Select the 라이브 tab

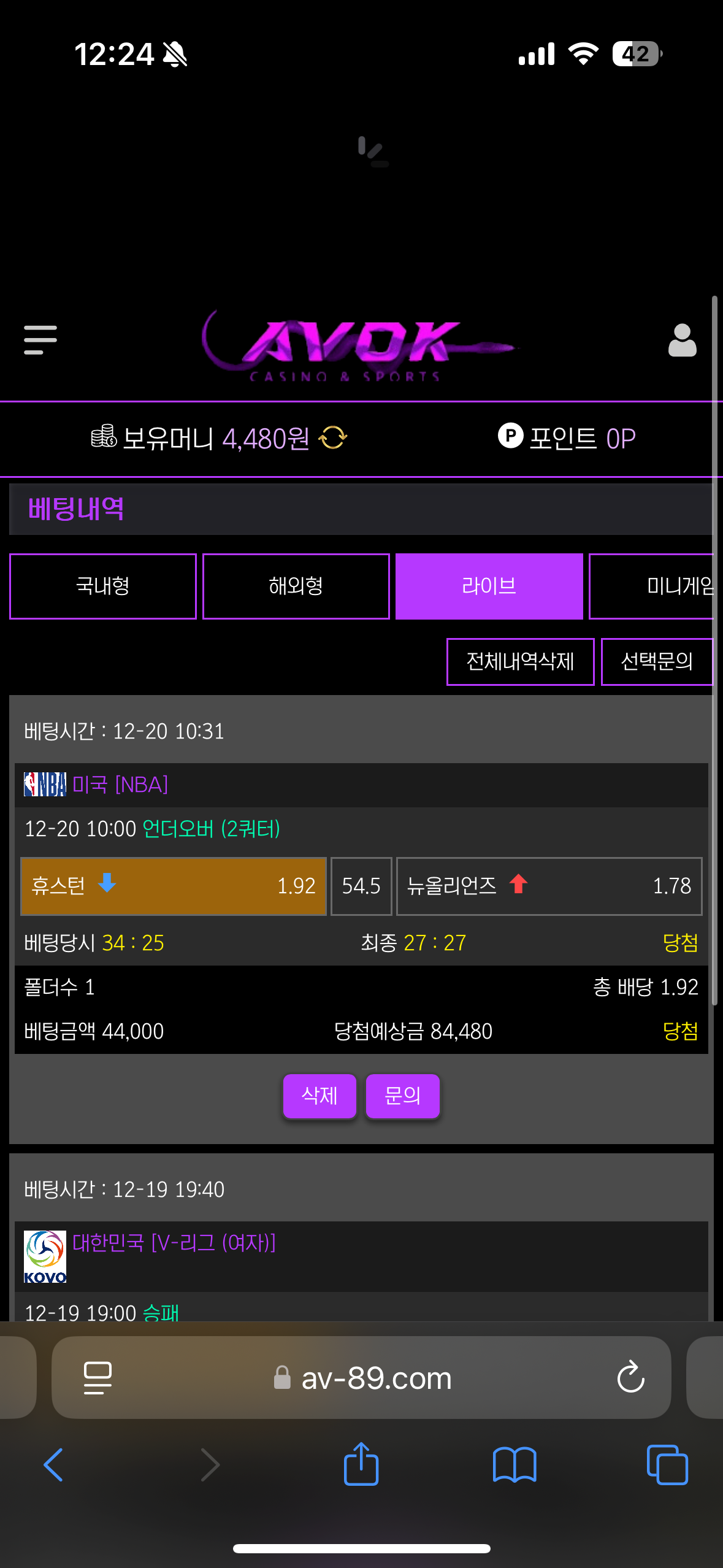489,586
